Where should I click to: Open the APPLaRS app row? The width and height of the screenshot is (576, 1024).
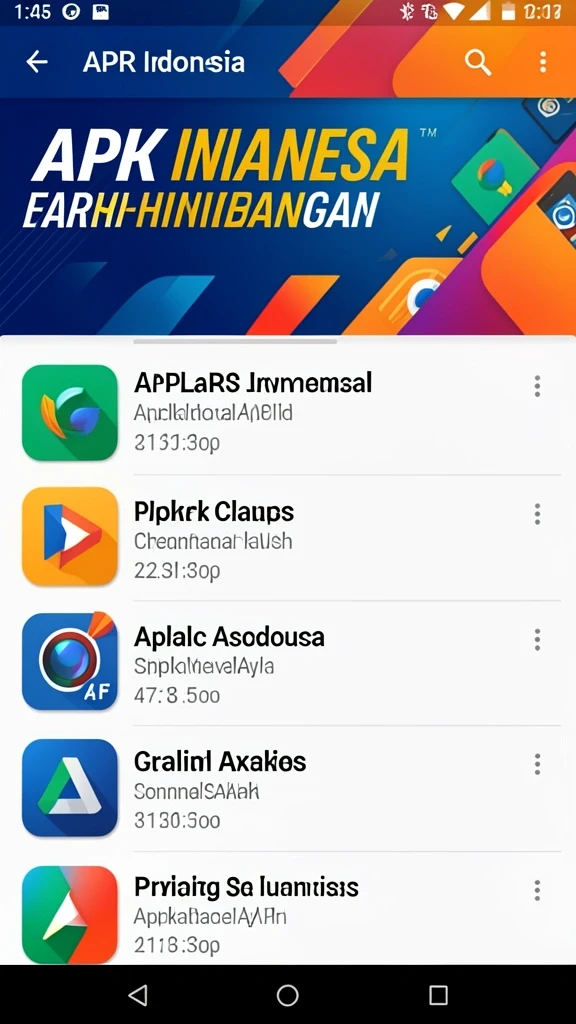(x=288, y=412)
